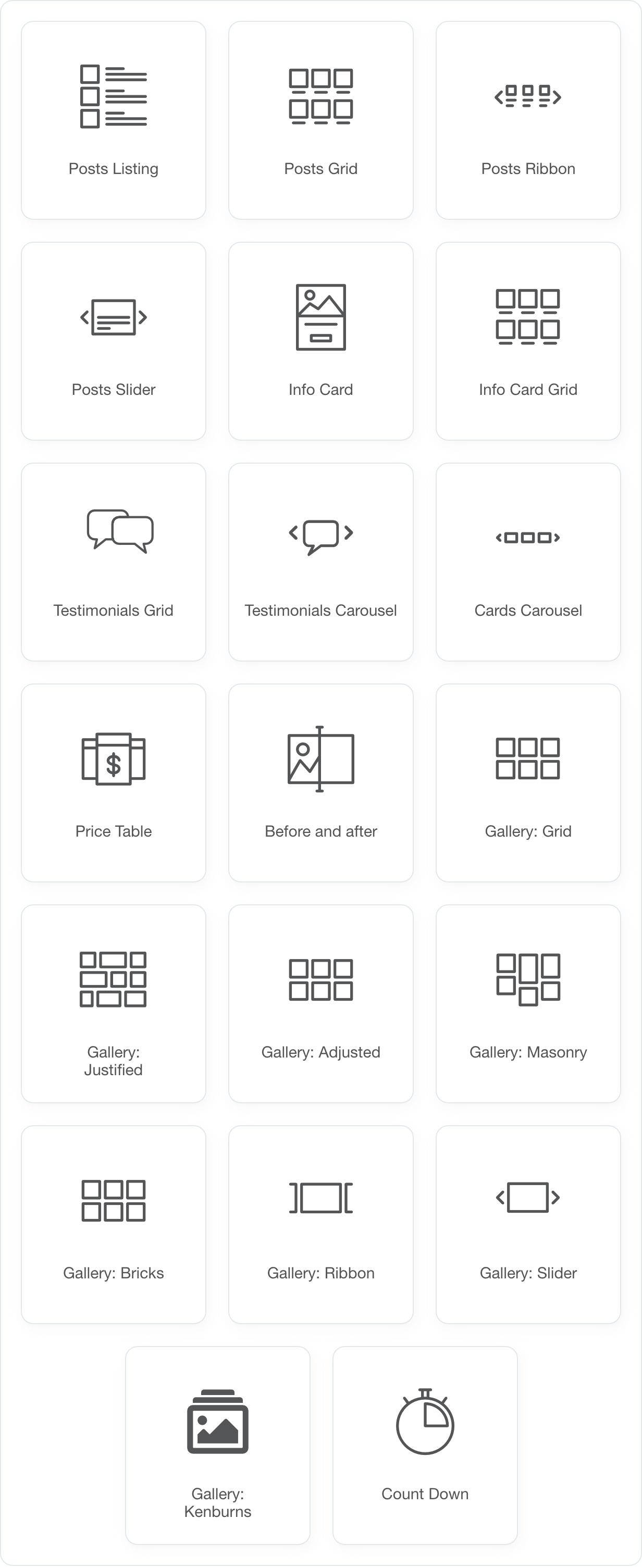642x1568 pixels.
Task: Choose the Info Card Grid tile
Action: coord(527,341)
